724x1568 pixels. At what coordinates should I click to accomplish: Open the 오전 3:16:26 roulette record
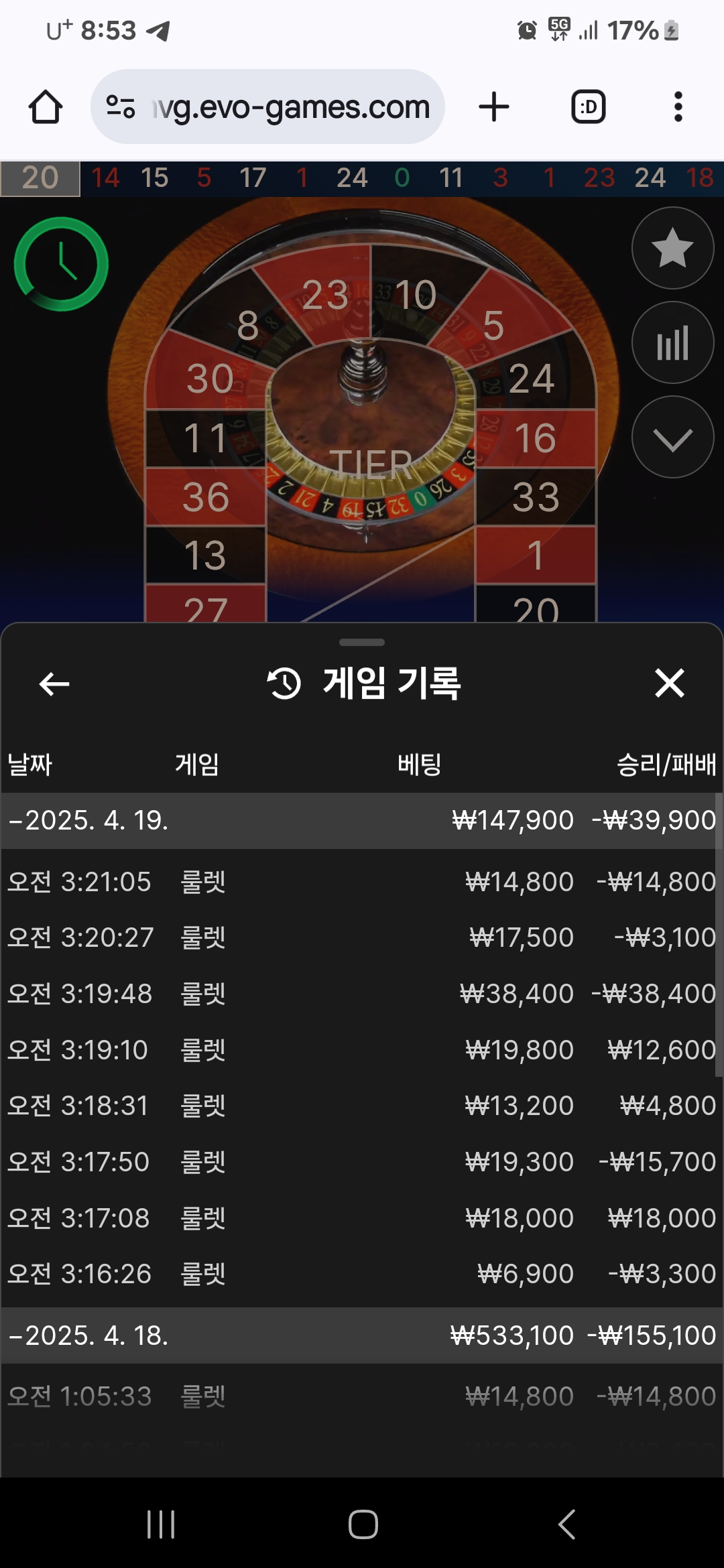pos(362,1274)
